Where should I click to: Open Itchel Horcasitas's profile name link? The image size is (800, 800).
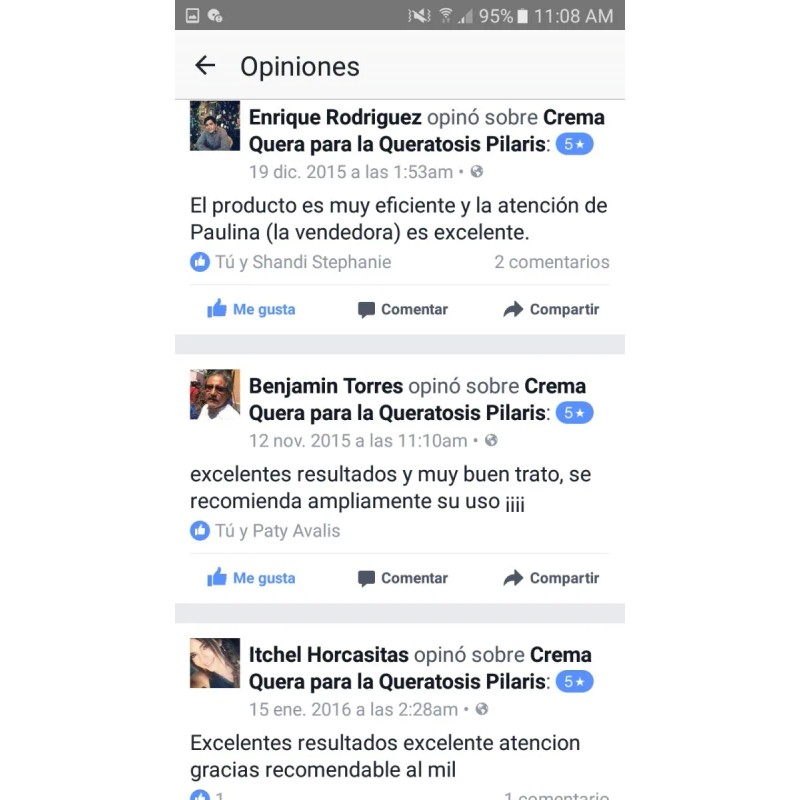click(329, 655)
